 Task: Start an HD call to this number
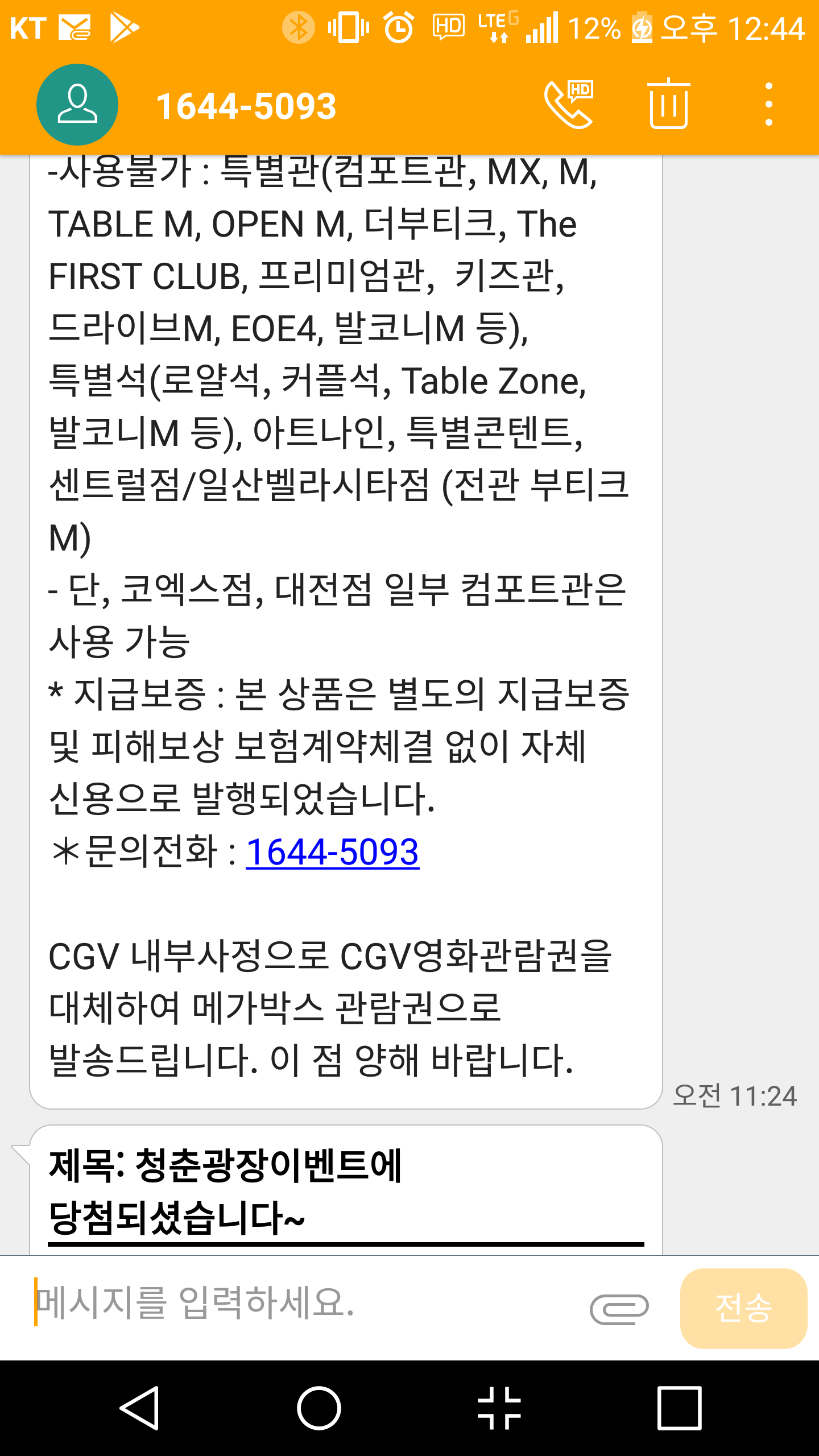click(x=569, y=105)
